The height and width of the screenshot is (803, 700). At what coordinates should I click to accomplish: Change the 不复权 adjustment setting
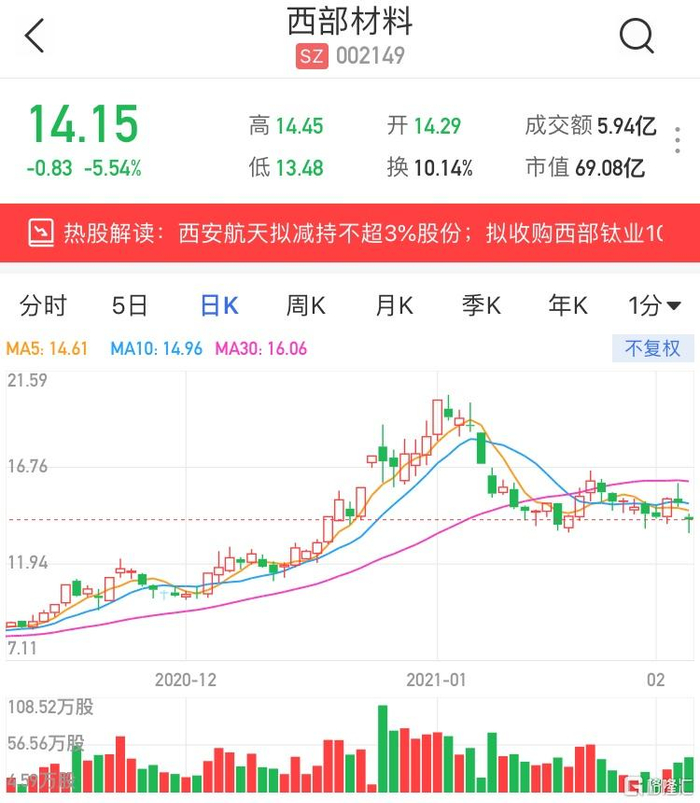coord(652,349)
